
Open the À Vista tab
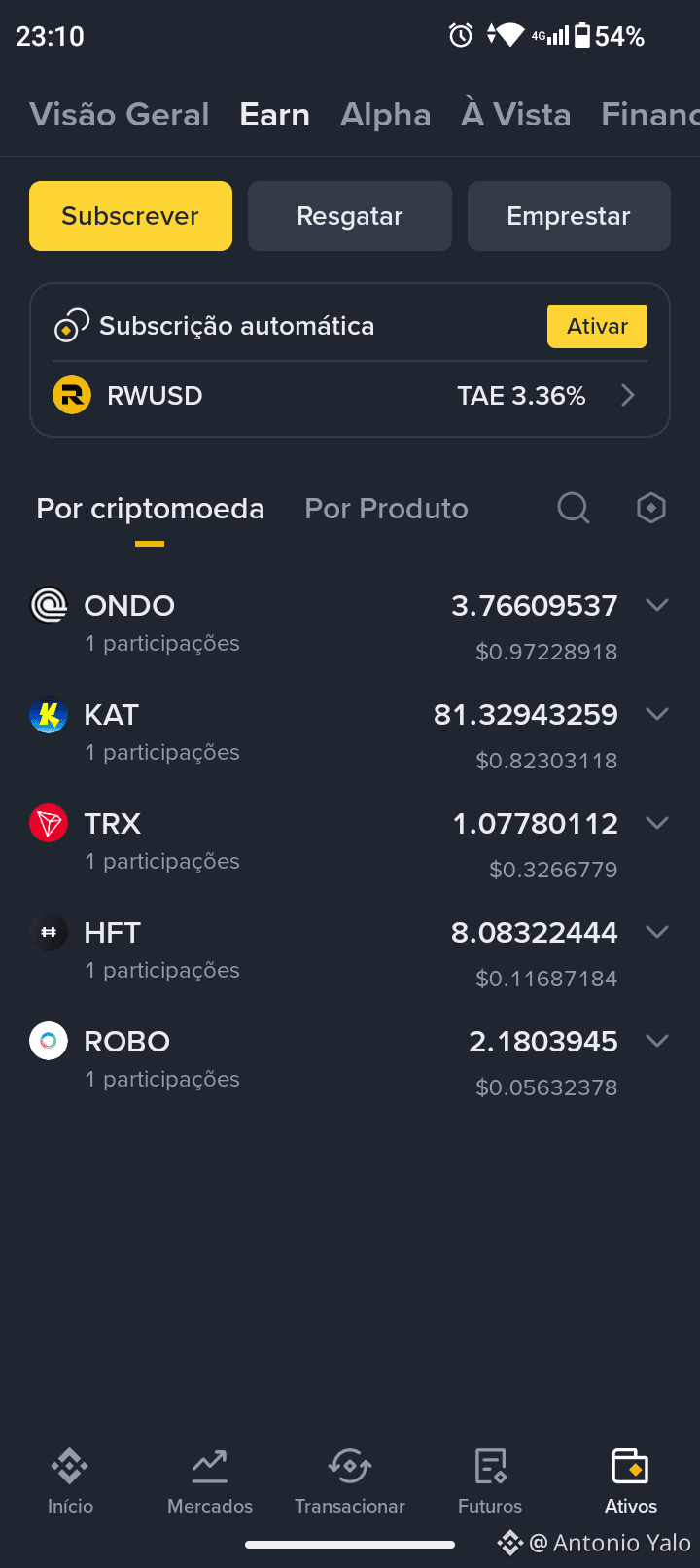point(515,115)
